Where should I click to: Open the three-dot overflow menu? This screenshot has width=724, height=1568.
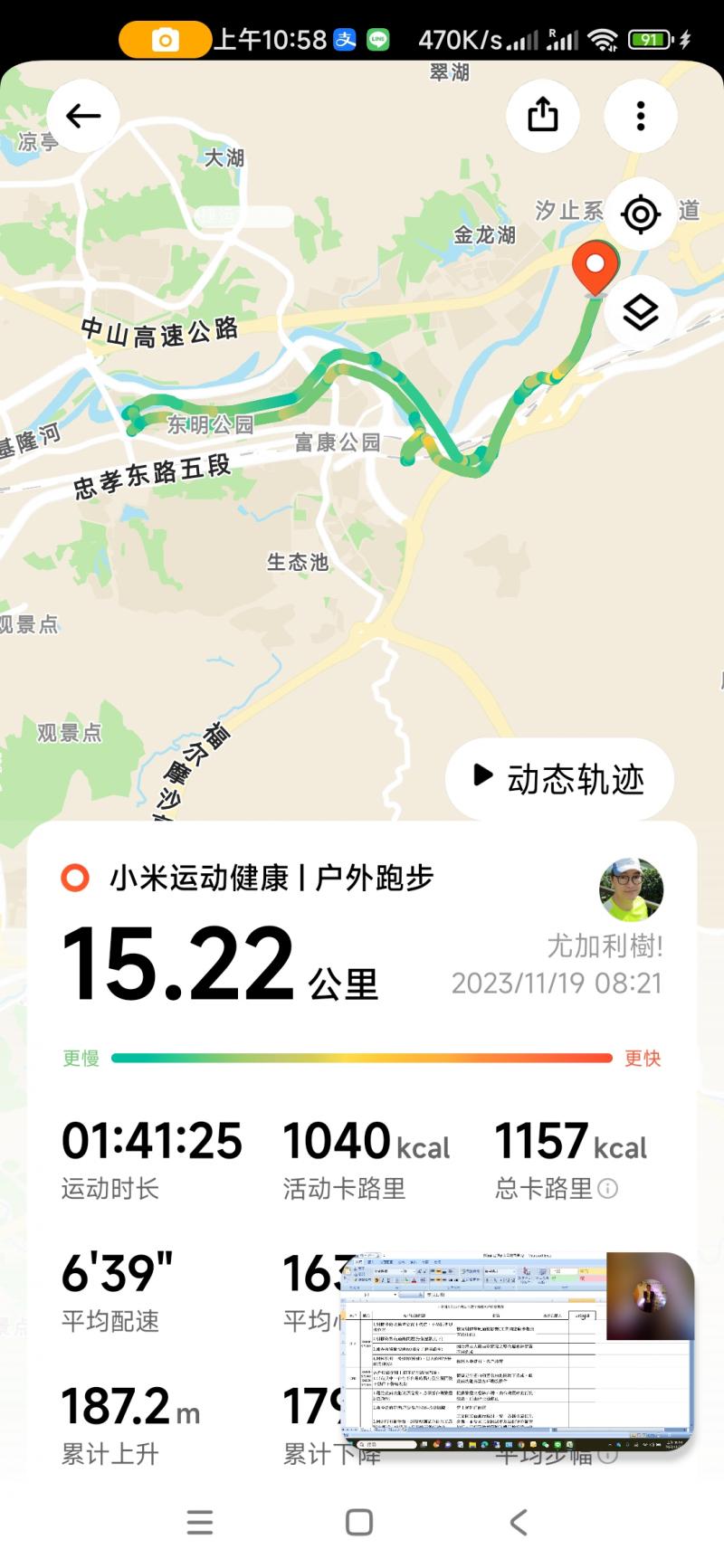pos(641,116)
